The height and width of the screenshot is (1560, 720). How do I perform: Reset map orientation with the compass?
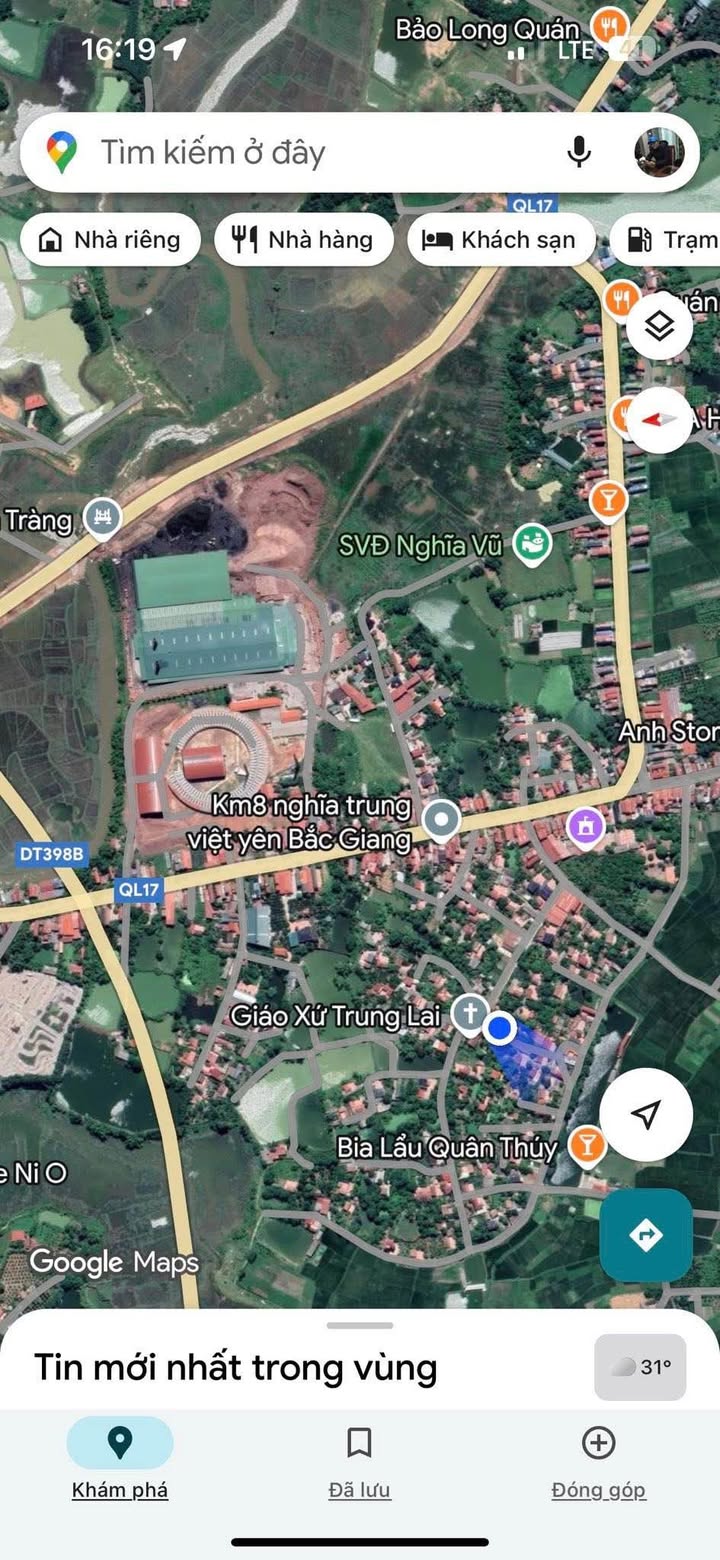point(659,419)
